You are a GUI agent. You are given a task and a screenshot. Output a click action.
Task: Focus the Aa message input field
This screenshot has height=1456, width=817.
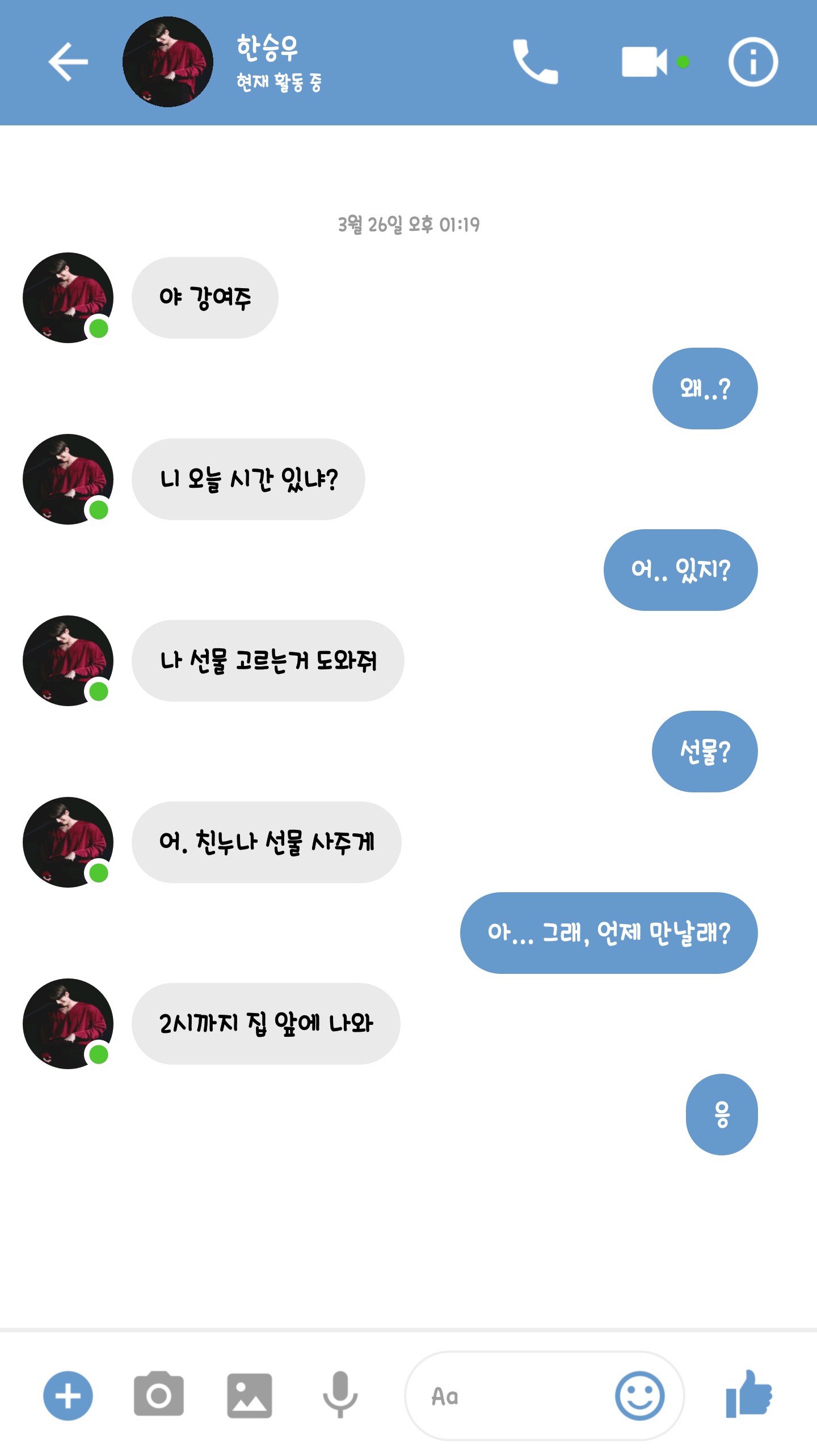(511, 1396)
